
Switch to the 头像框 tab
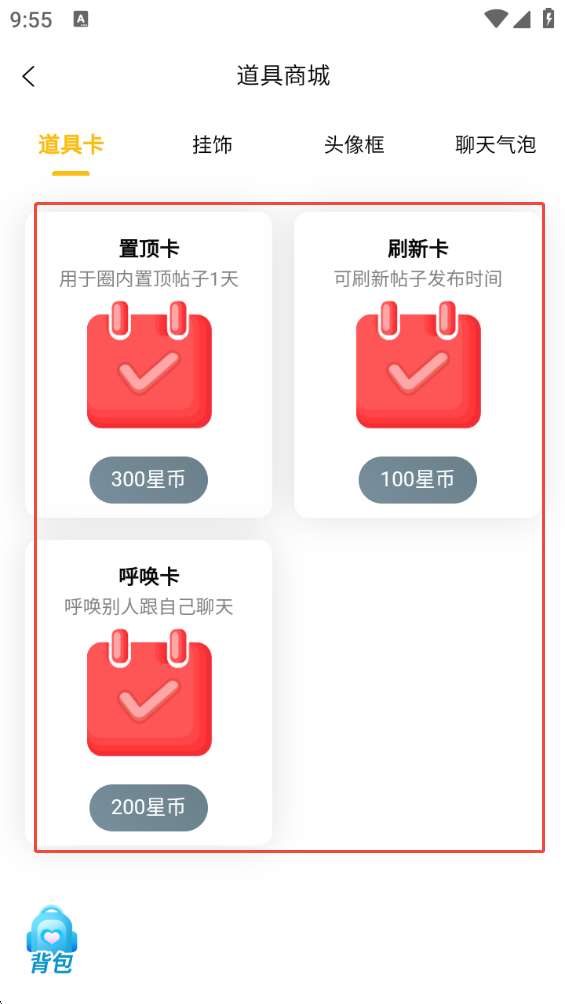tap(354, 145)
